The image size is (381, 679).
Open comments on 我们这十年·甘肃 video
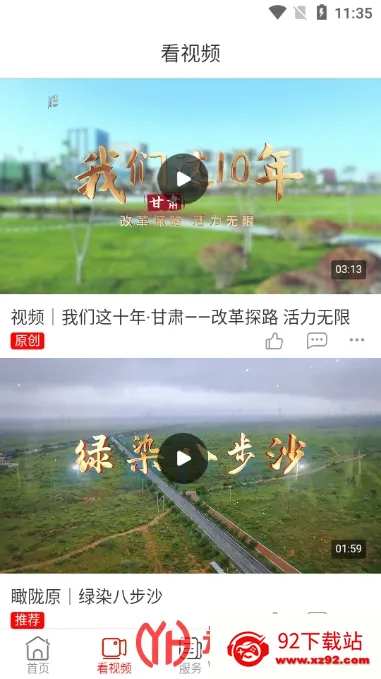click(x=317, y=341)
